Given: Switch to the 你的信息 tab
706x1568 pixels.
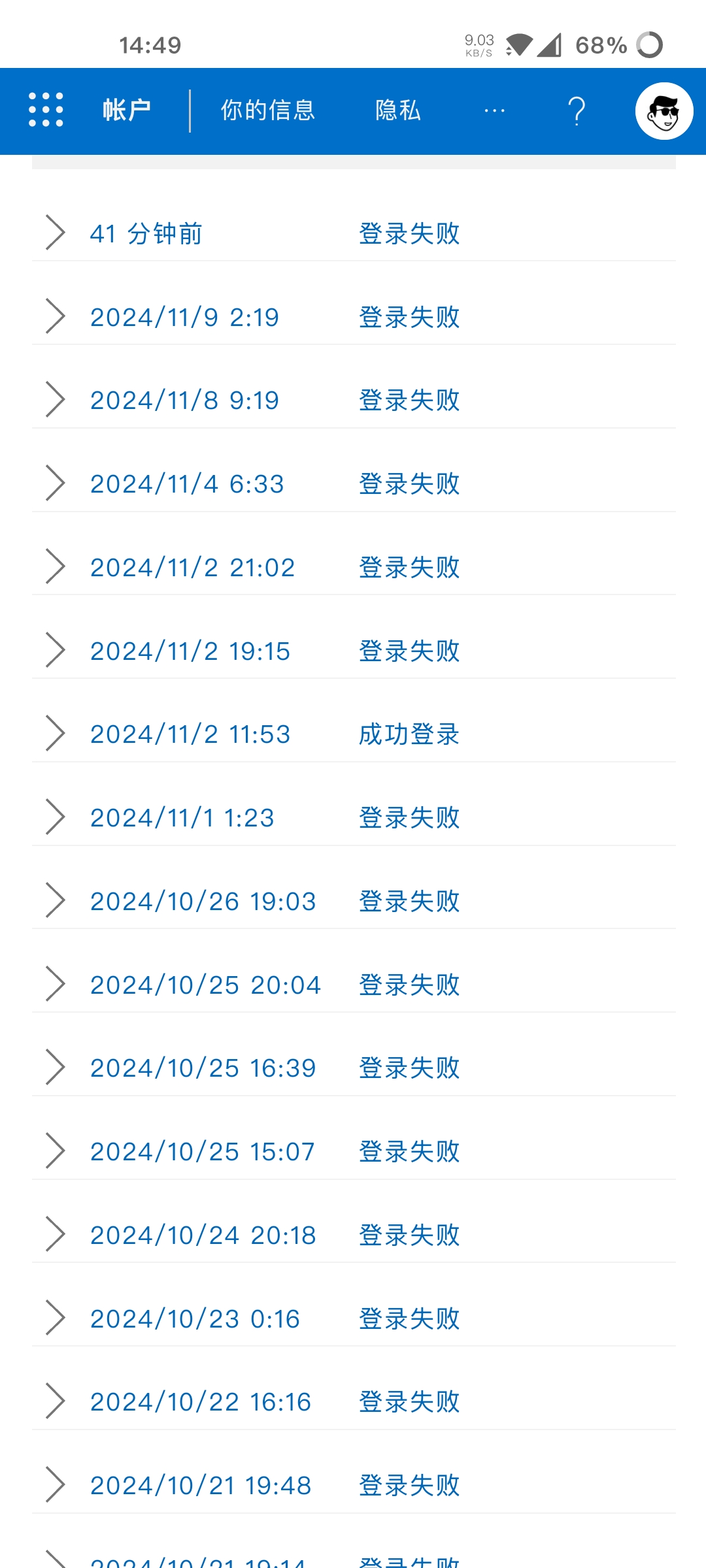Looking at the screenshot, I should [x=268, y=110].
